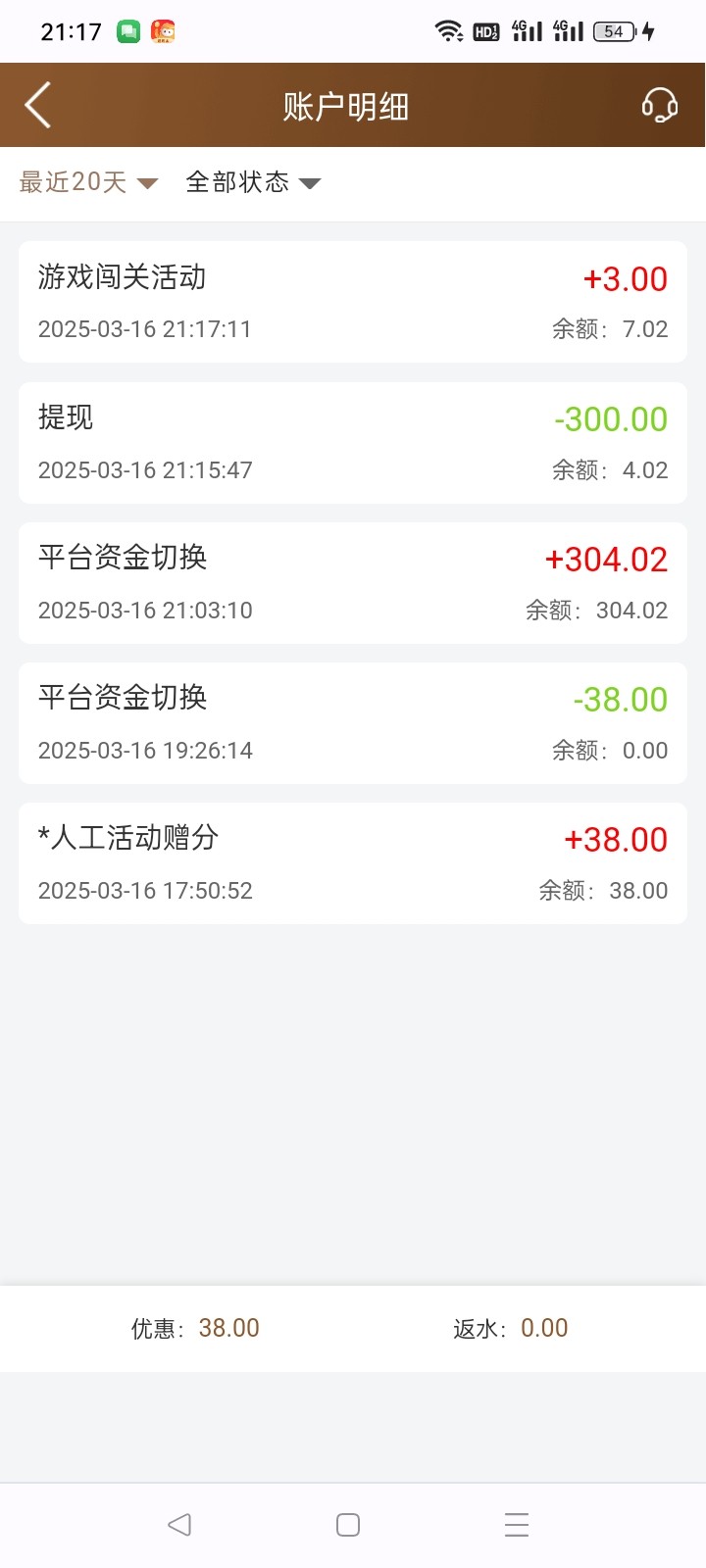The height and width of the screenshot is (1568, 706).
Task: Open the 游戏闯关活动 +3.00 record
Action: click(x=353, y=302)
